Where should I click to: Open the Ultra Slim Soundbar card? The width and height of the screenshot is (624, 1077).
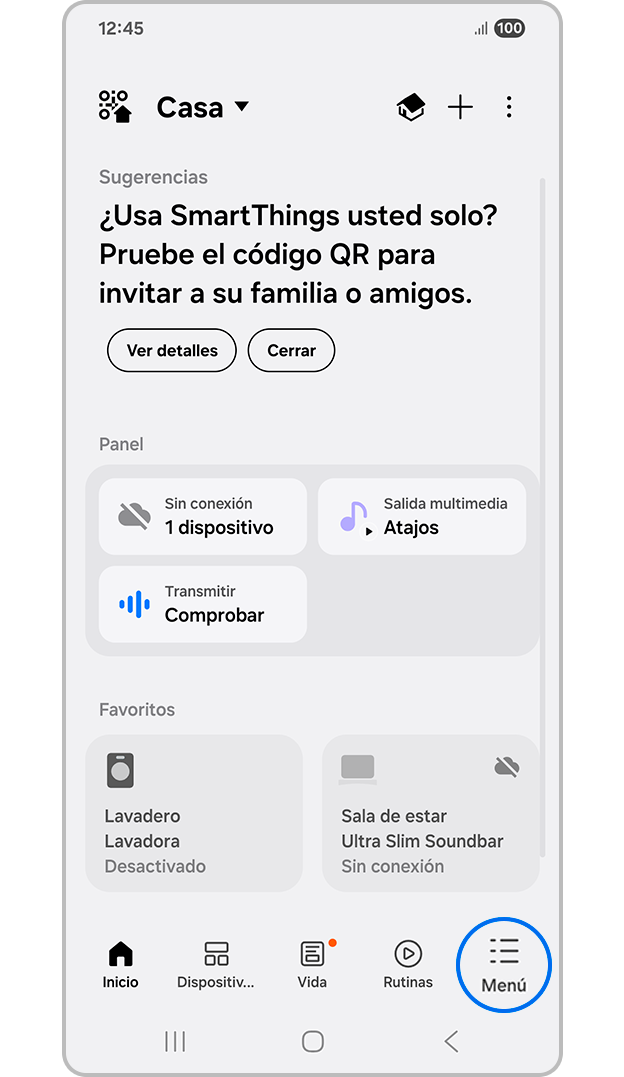430,813
